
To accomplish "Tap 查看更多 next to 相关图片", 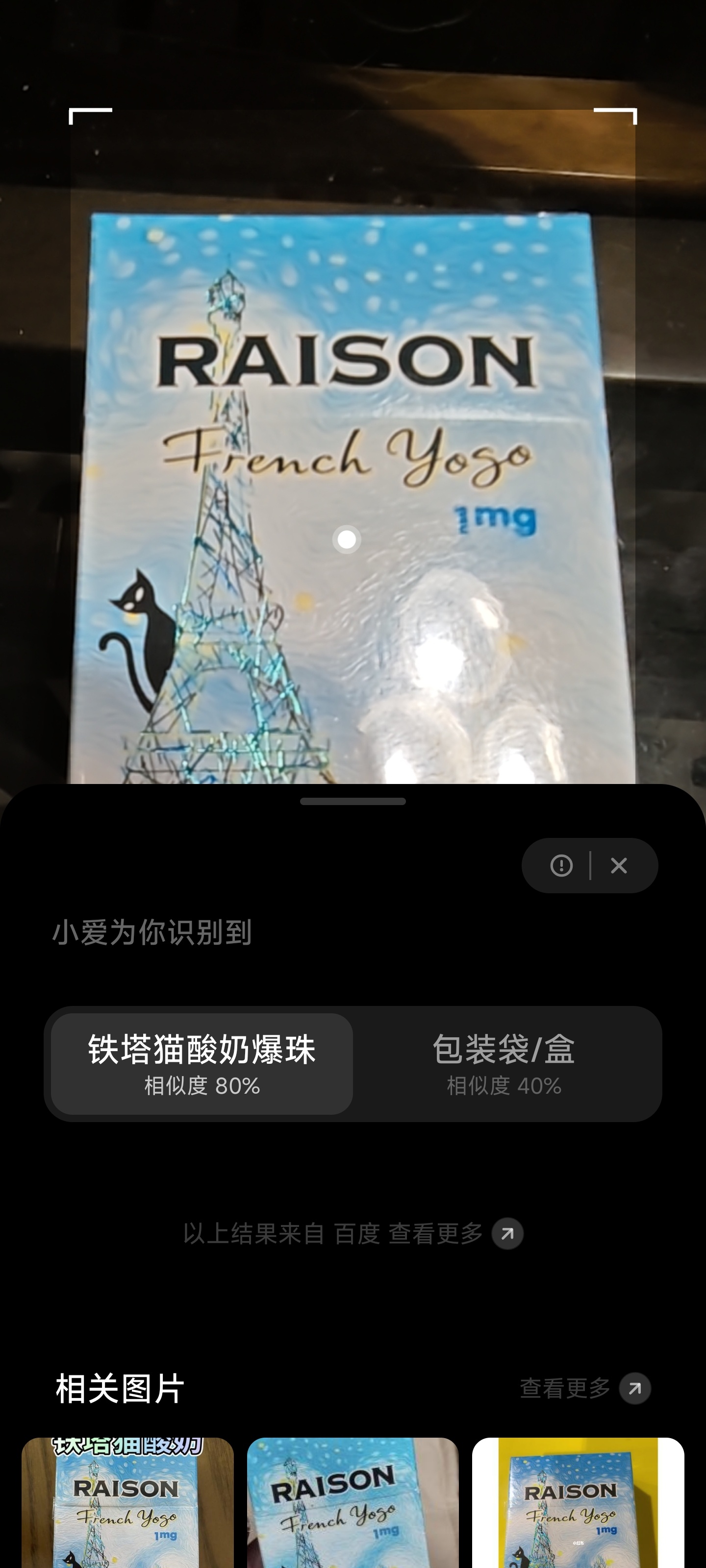I will tap(585, 1389).
